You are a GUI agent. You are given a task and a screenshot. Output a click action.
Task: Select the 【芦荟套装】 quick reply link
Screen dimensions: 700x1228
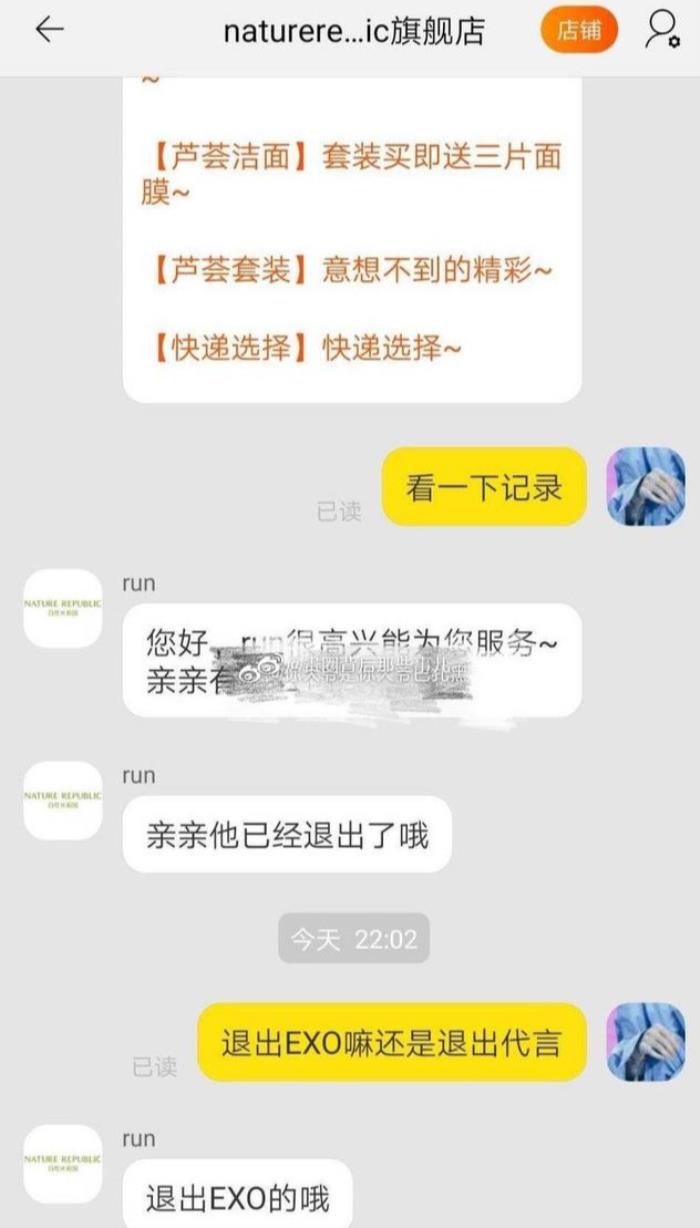pyautogui.click(x=228, y=270)
